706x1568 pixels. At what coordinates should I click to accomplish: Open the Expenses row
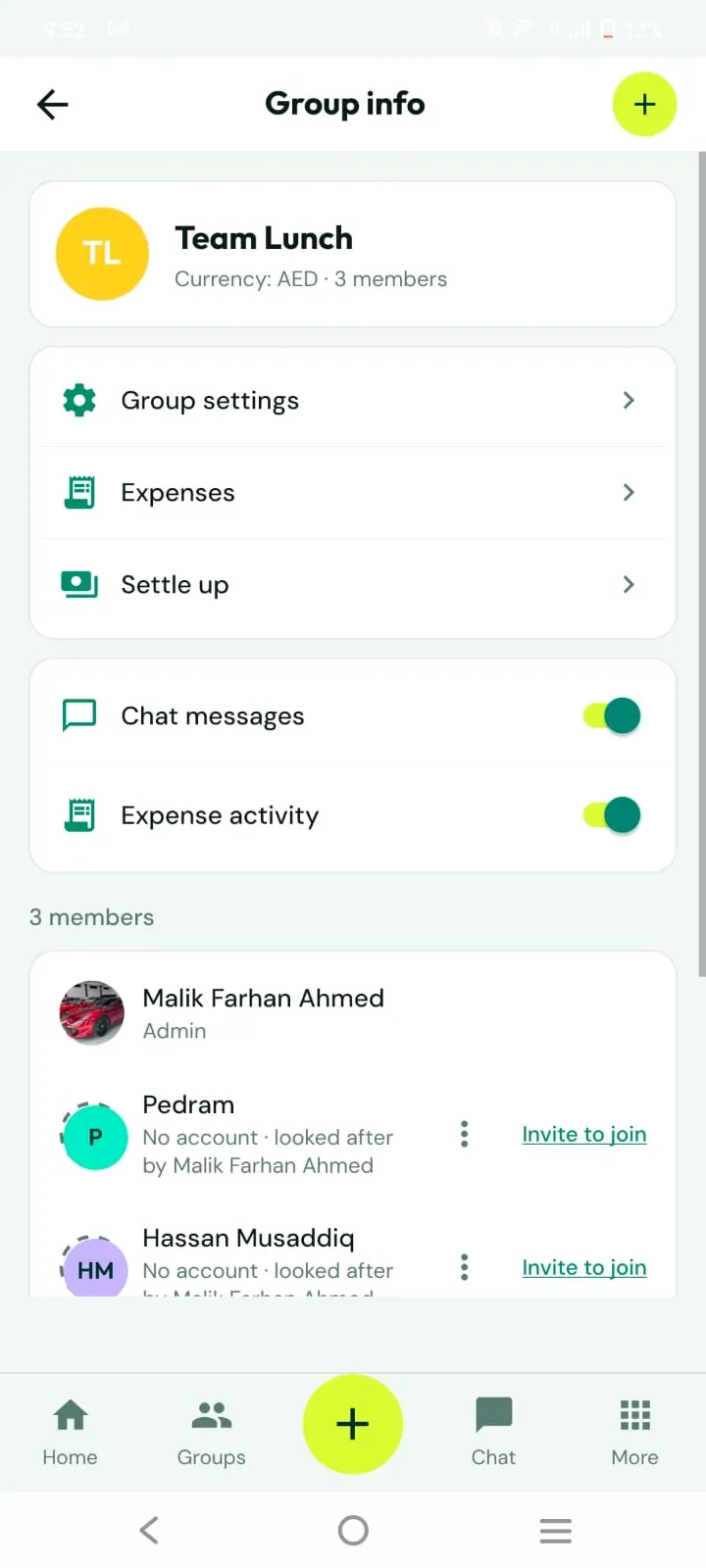click(x=353, y=492)
